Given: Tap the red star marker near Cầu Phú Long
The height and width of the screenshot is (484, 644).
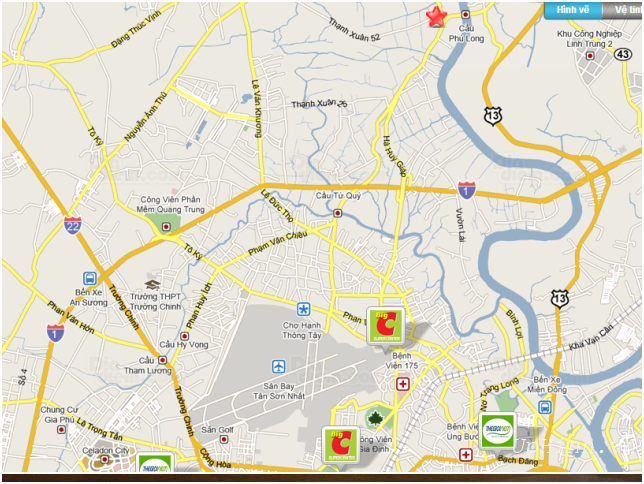Looking at the screenshot, I should pyautogui.click(x=436, y=16).
